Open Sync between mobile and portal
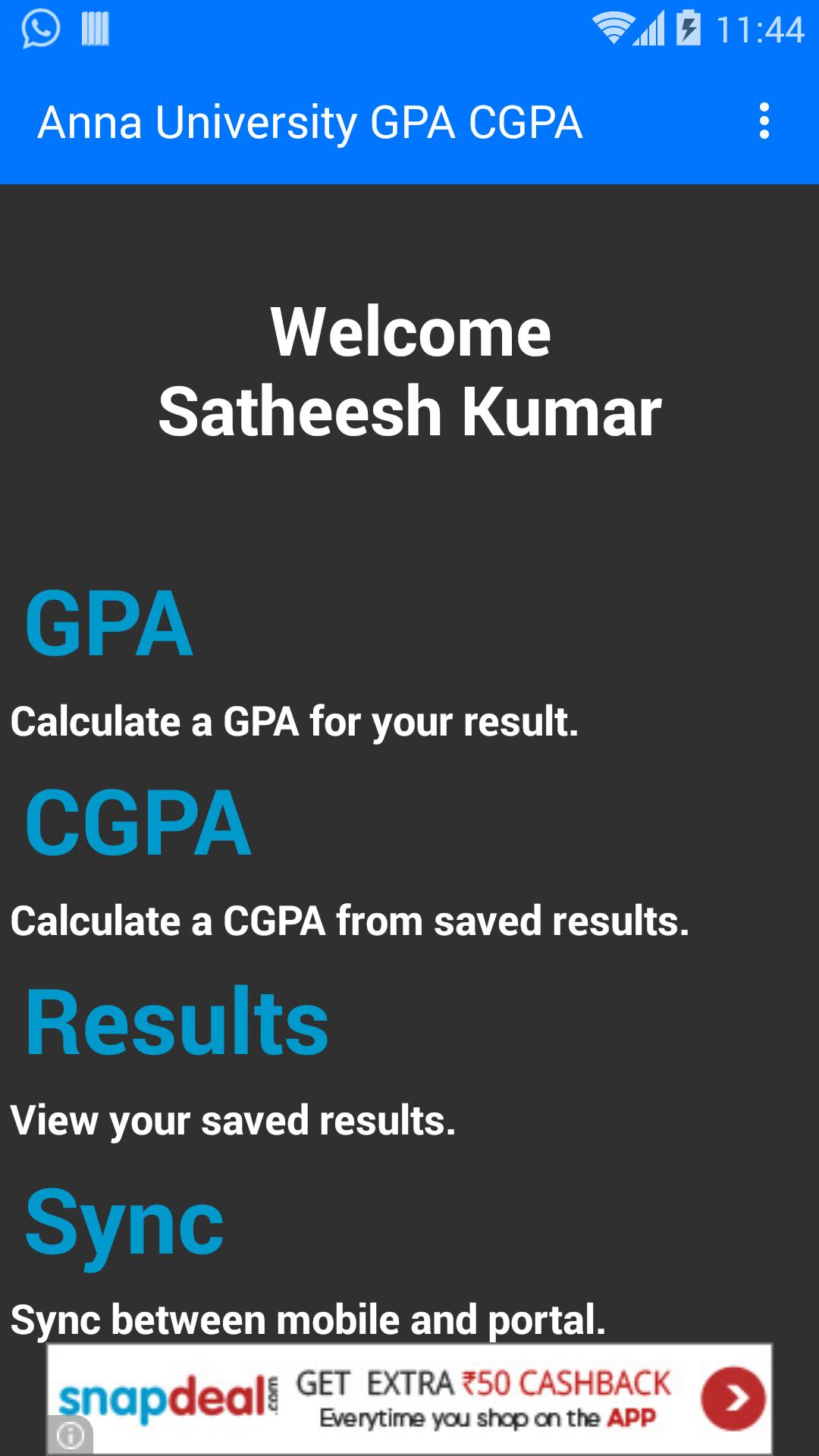The height and width of the screenshot is (1456, 819). (x=125, y=1219)
